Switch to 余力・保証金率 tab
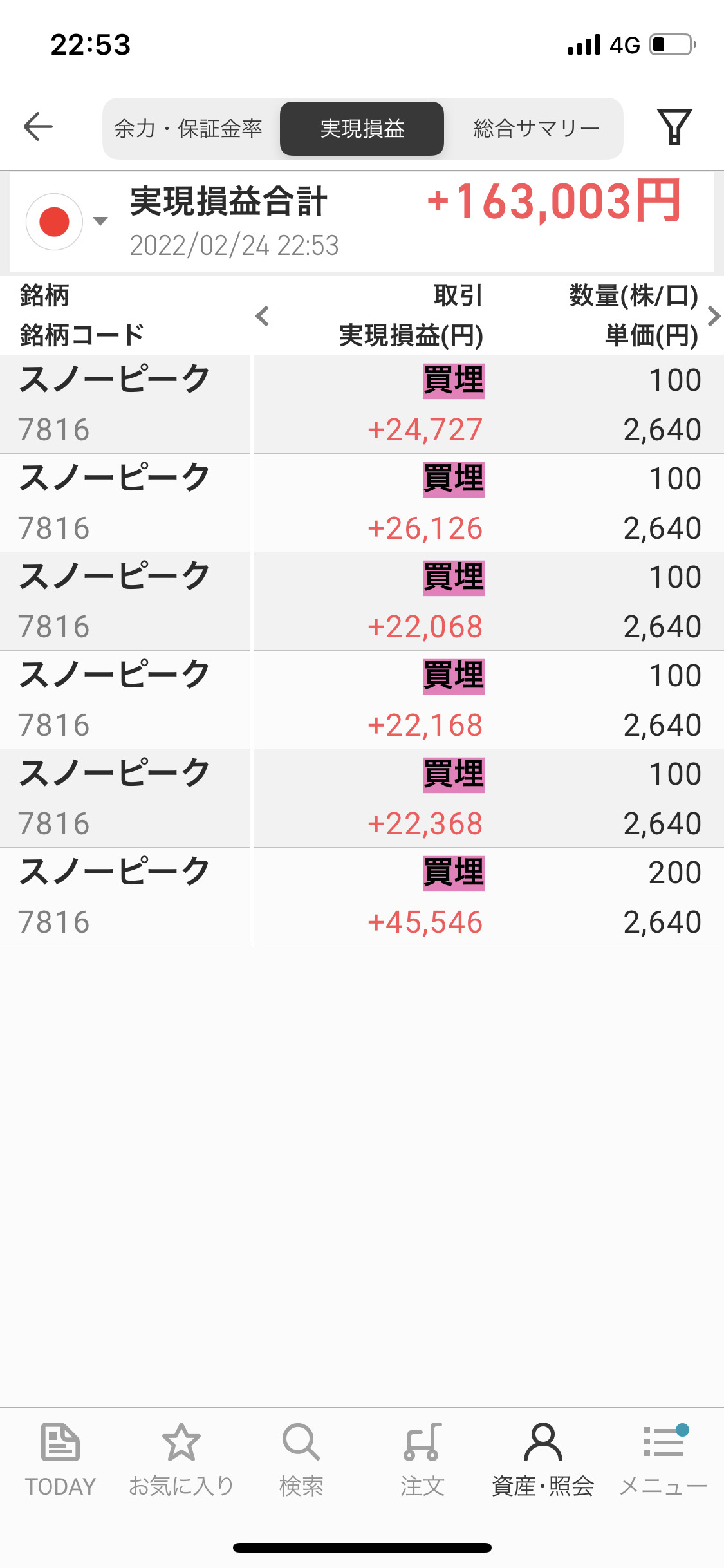The height and width of the screenshot is (1568, 724). [x=188, y=129]
